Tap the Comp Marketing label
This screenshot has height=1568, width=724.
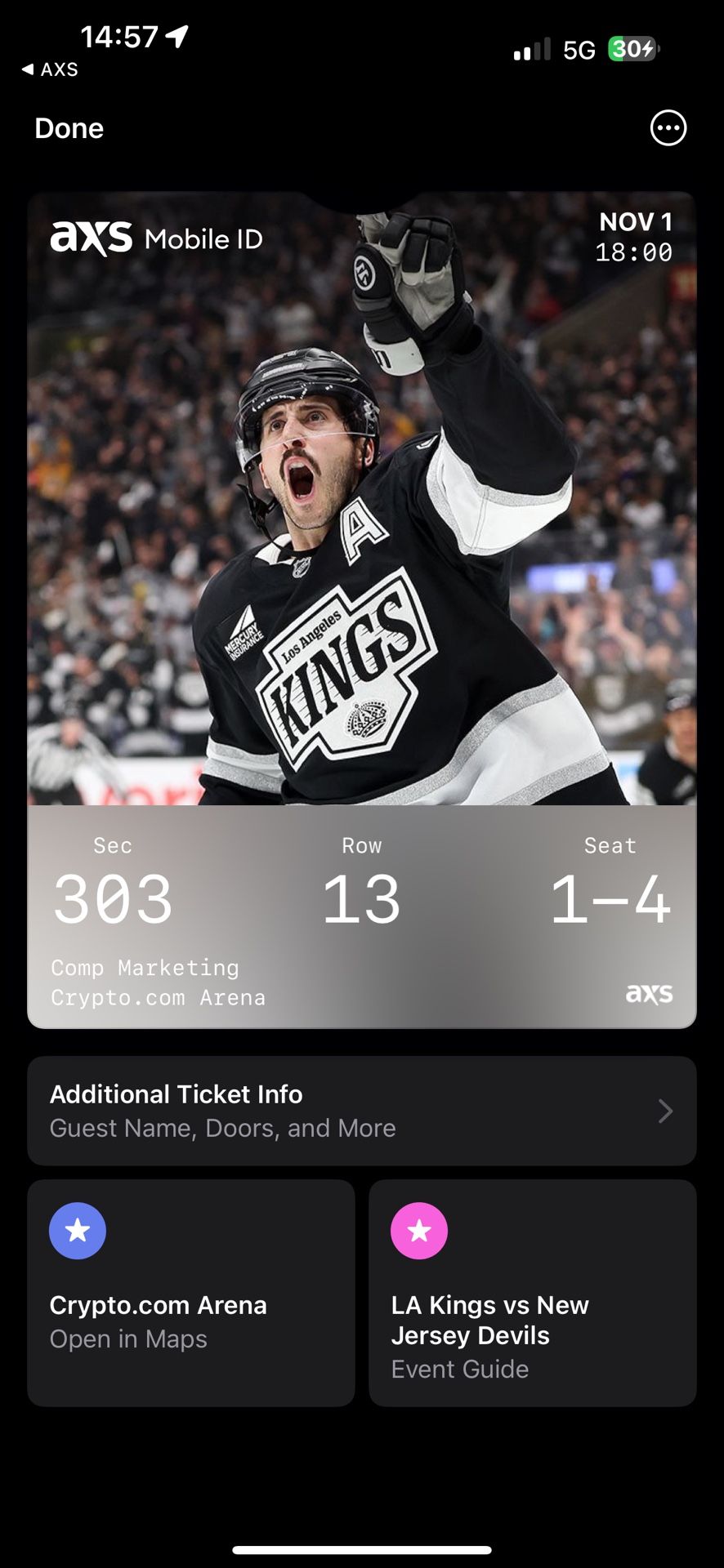tap(145, 968)
